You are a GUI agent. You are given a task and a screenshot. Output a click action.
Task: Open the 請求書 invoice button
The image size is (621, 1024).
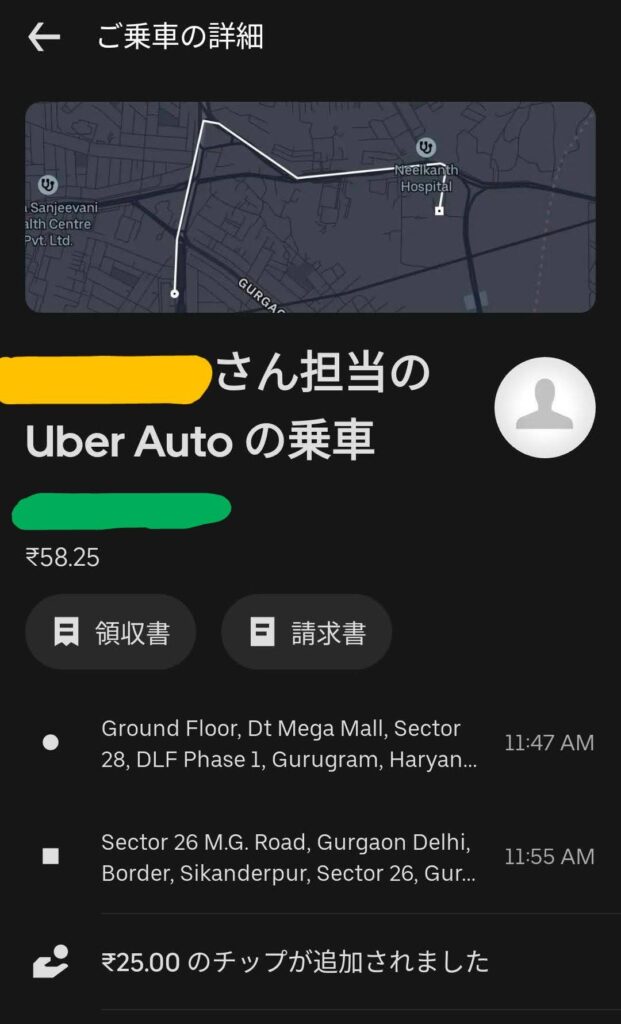tap(306, 632)
